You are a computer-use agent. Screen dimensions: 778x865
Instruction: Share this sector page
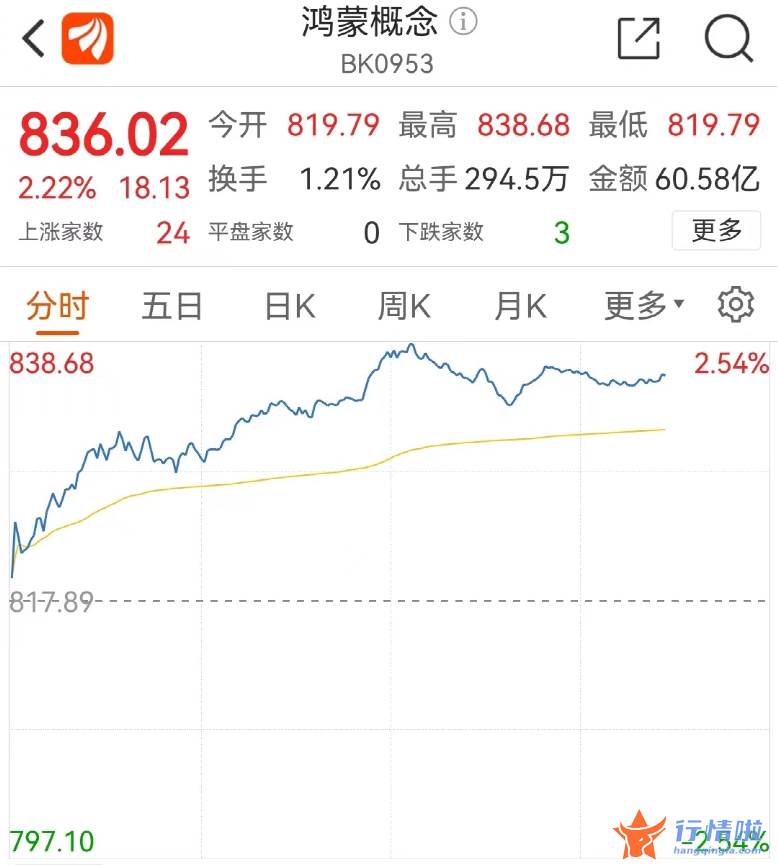[x=639, y=39]
